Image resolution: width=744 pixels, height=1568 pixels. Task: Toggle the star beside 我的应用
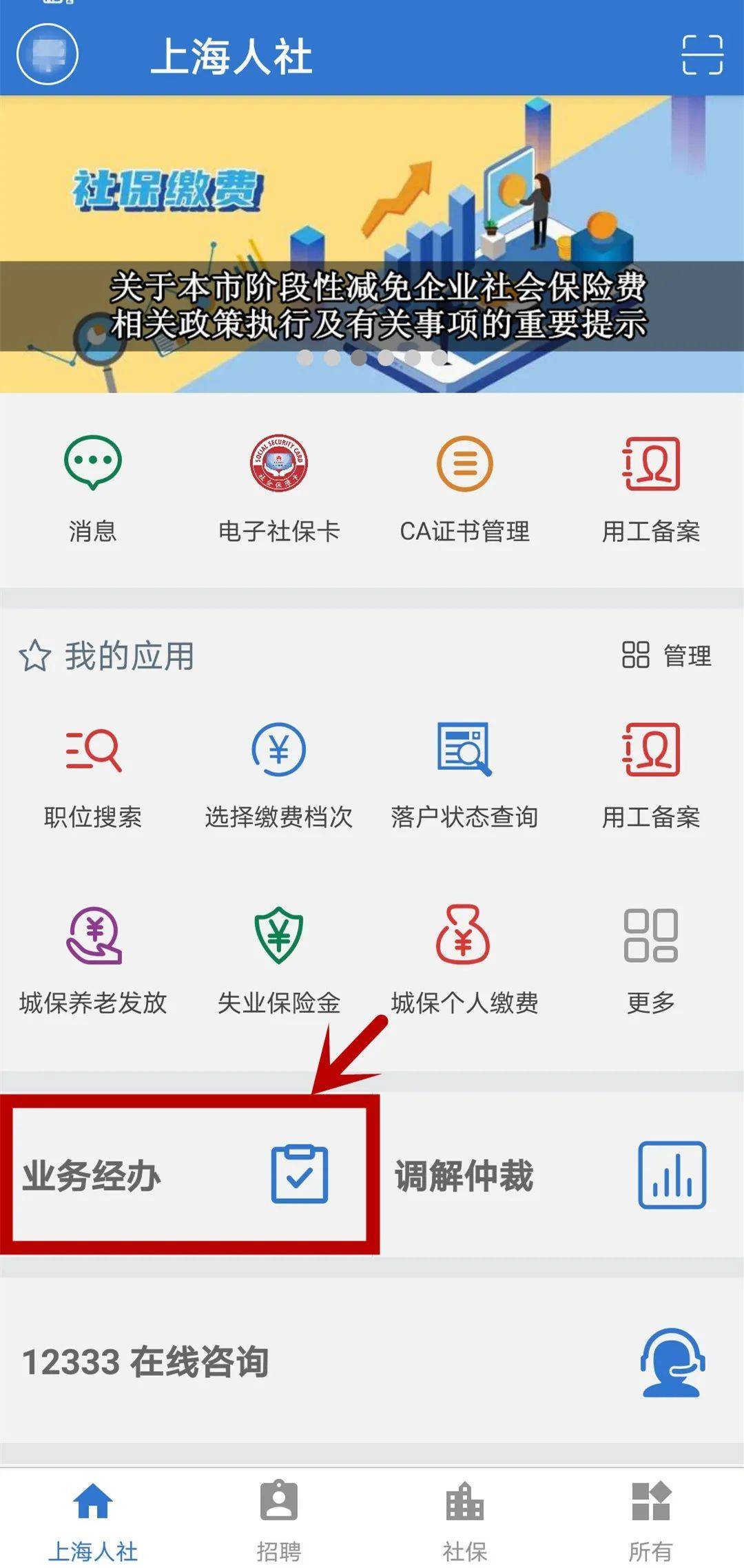(34, 658)
